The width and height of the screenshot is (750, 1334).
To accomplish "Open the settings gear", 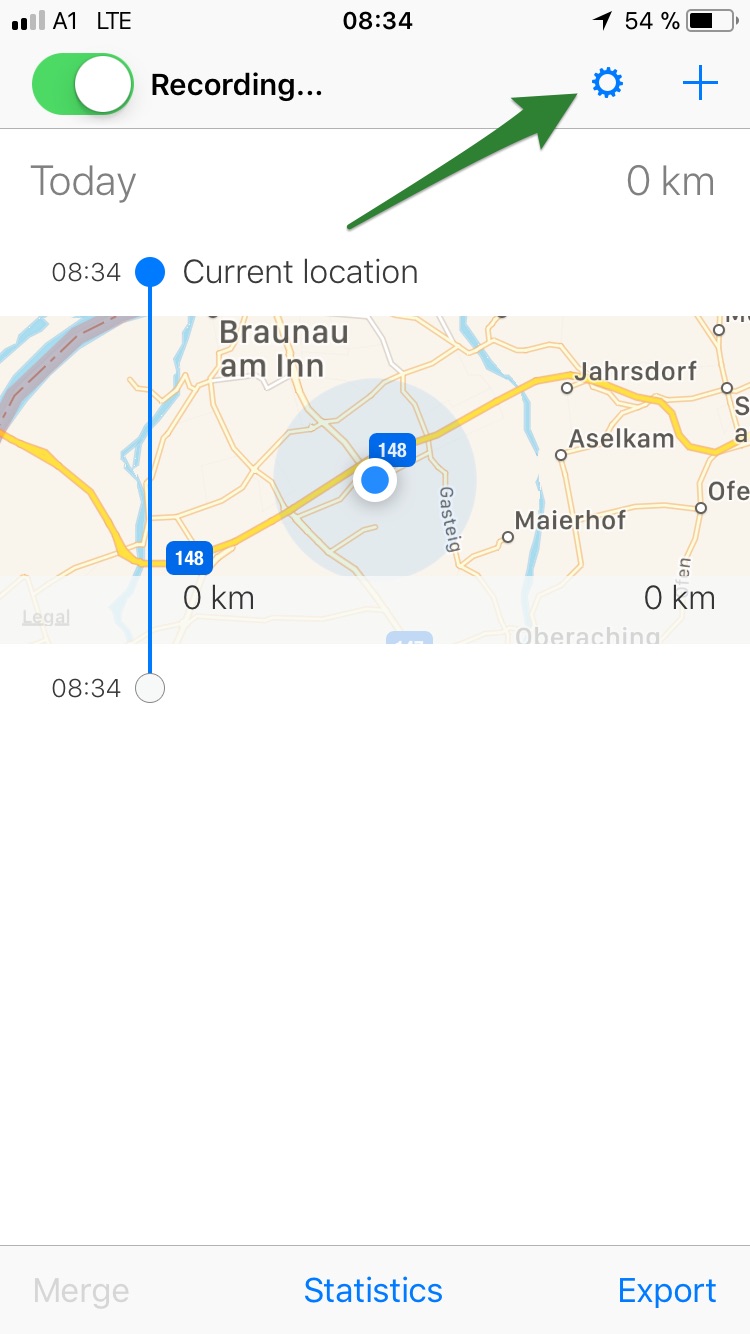I will click(607, 83).
